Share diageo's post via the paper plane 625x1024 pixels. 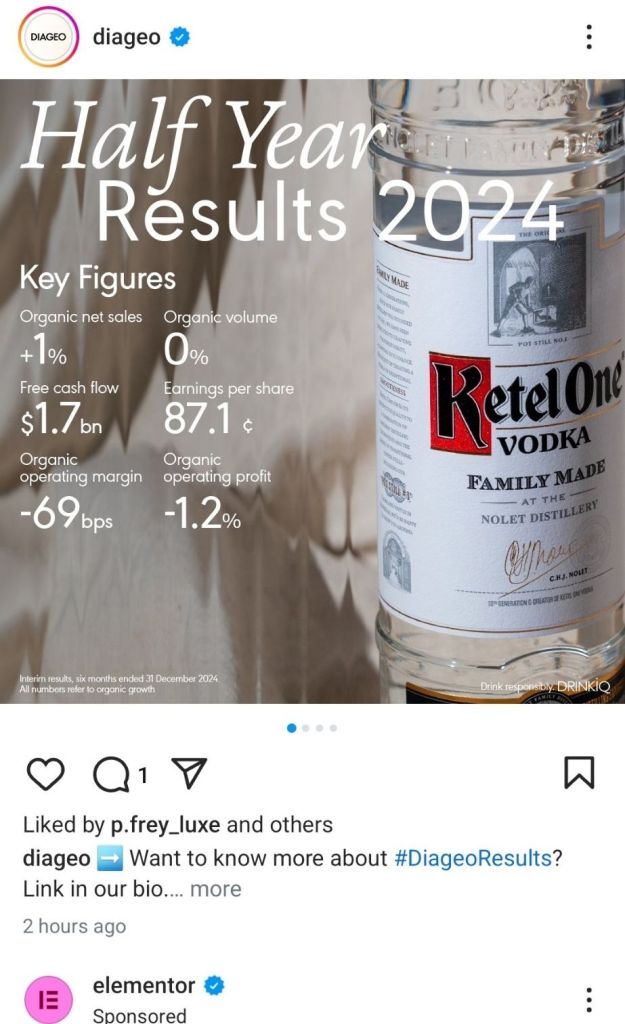pos(188,772)
